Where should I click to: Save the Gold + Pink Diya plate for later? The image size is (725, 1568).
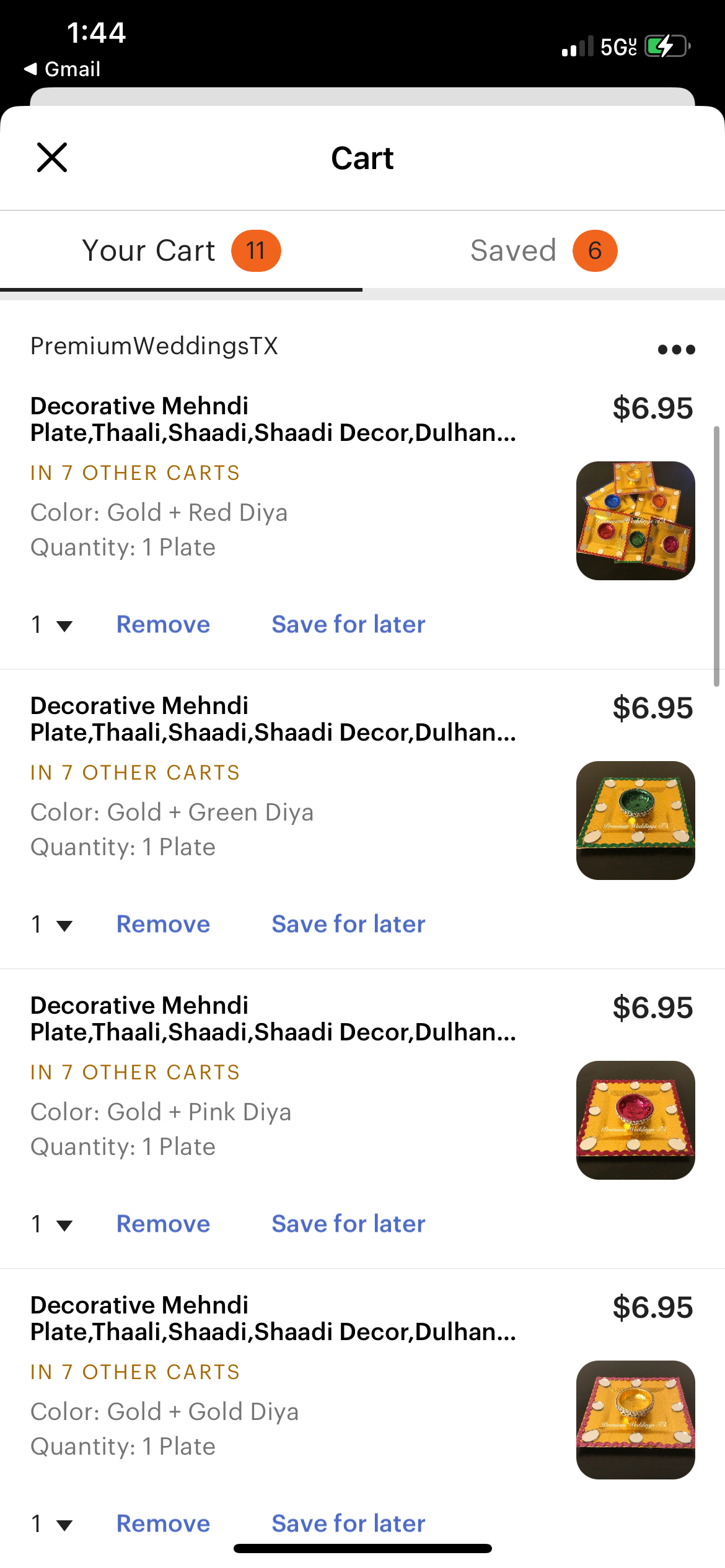(x=348, y=1224)
